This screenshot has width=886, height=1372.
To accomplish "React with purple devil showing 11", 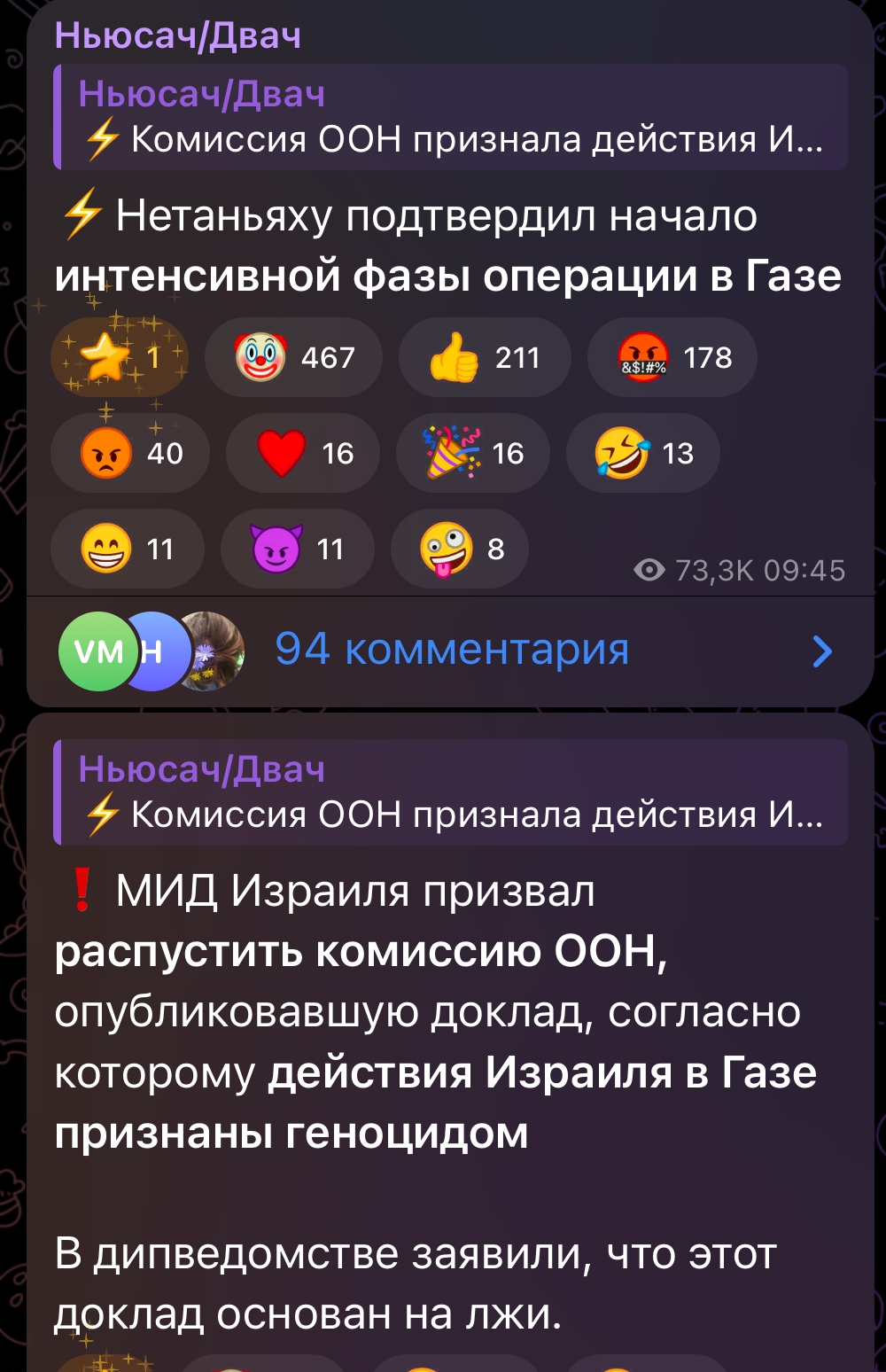I will tap(297, 549).
